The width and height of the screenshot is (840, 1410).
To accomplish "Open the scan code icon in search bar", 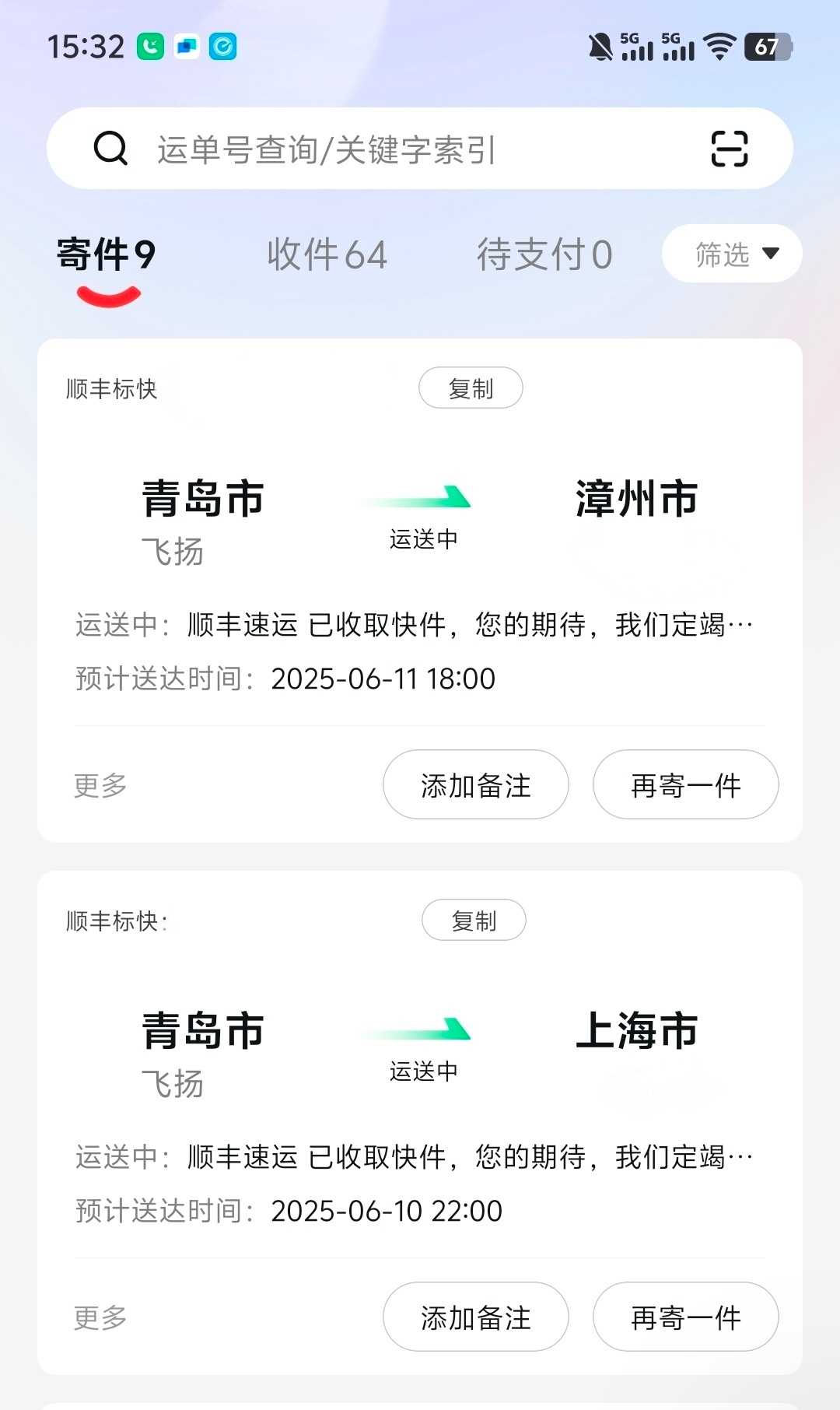I will [x=730, y=149].
